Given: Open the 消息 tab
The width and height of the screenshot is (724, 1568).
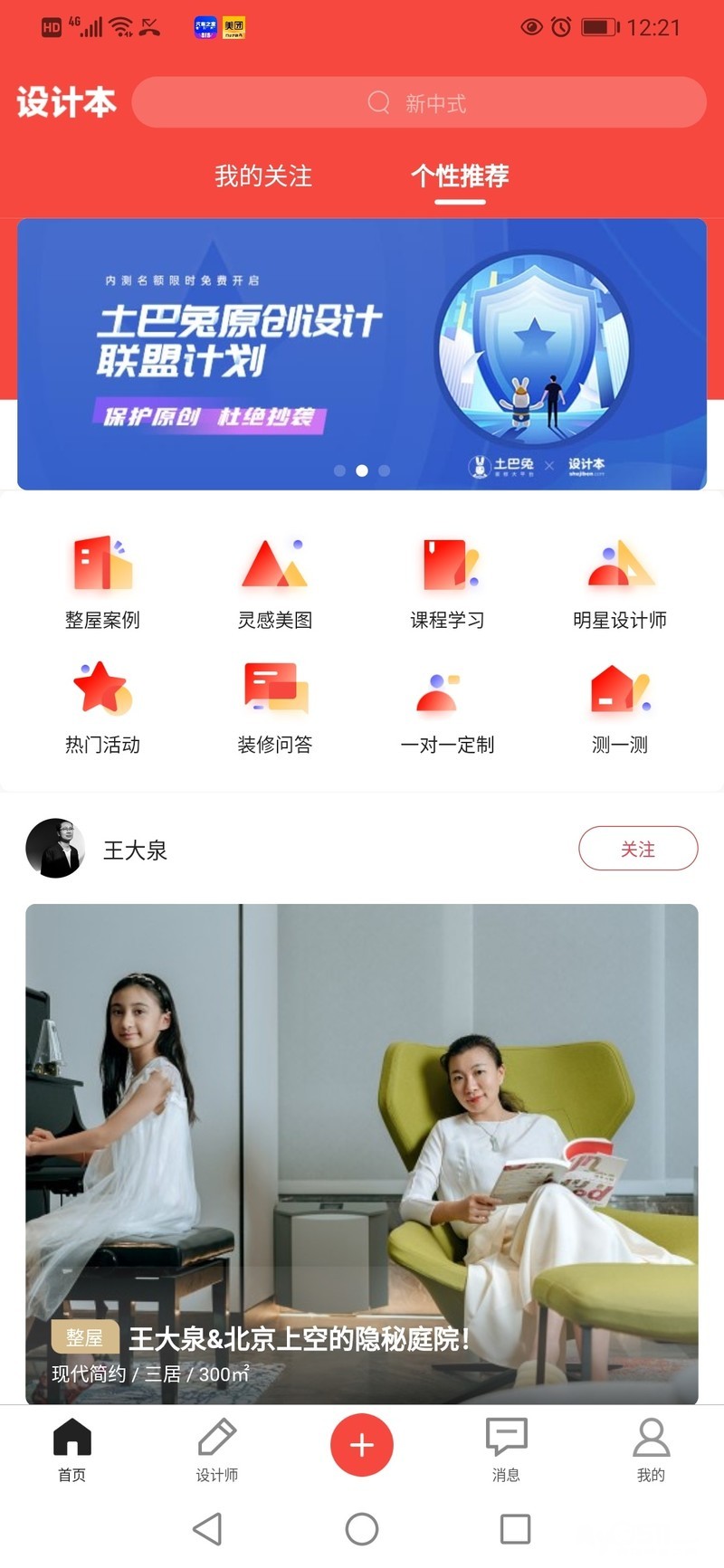Looking at the screenshot, I should (506, 1449).
